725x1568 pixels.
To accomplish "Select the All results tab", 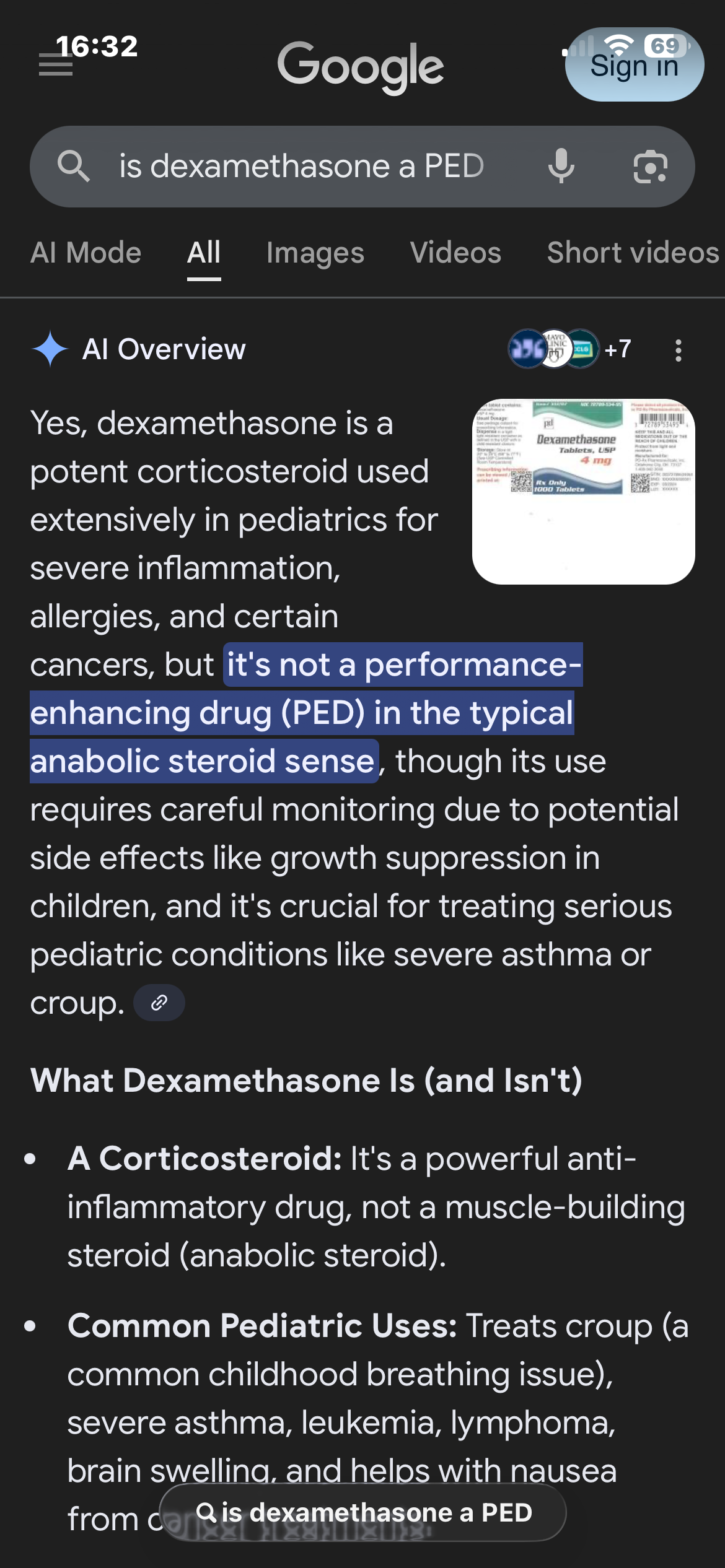I will (204, 253).
